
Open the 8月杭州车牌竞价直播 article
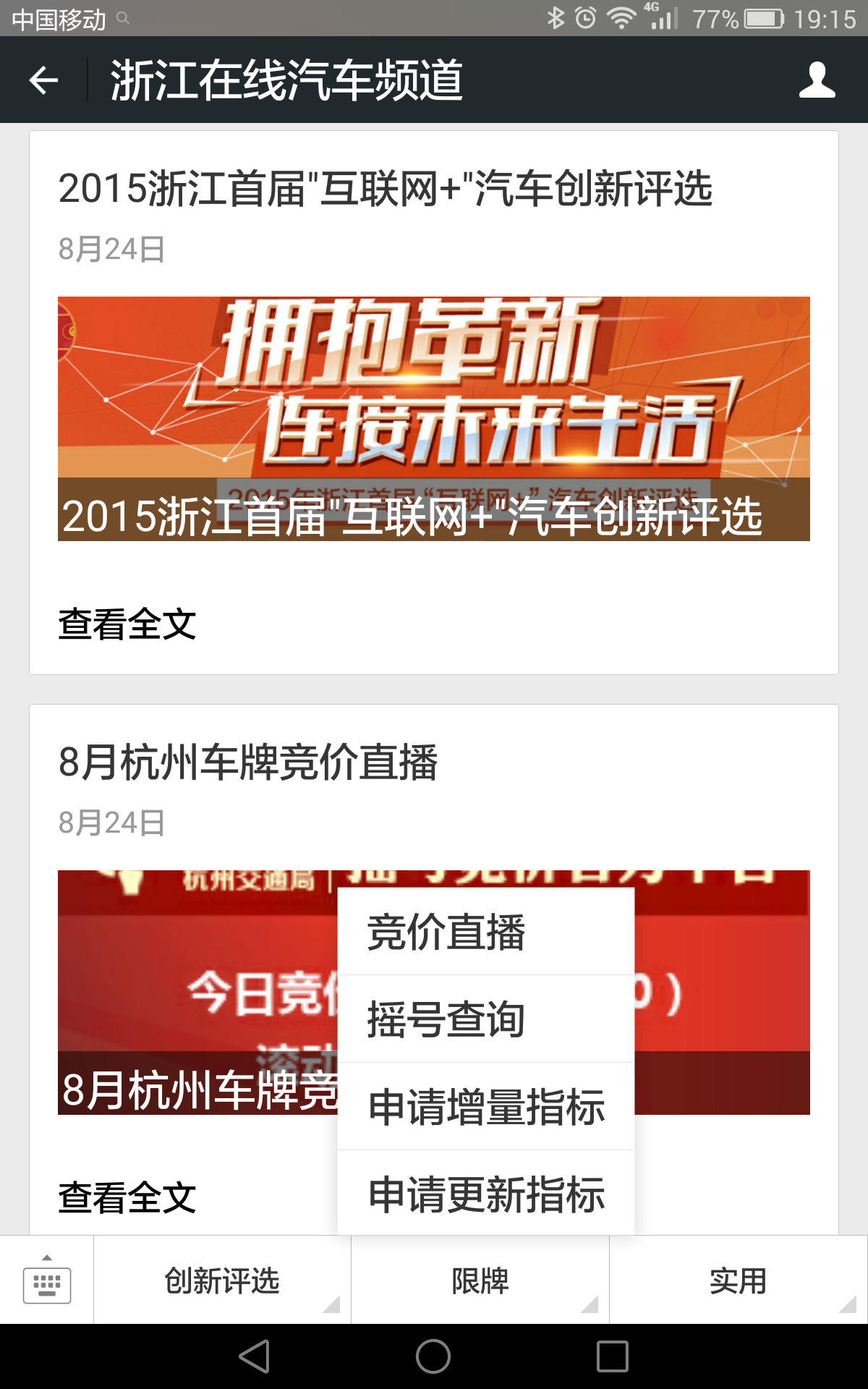[248, 763]
